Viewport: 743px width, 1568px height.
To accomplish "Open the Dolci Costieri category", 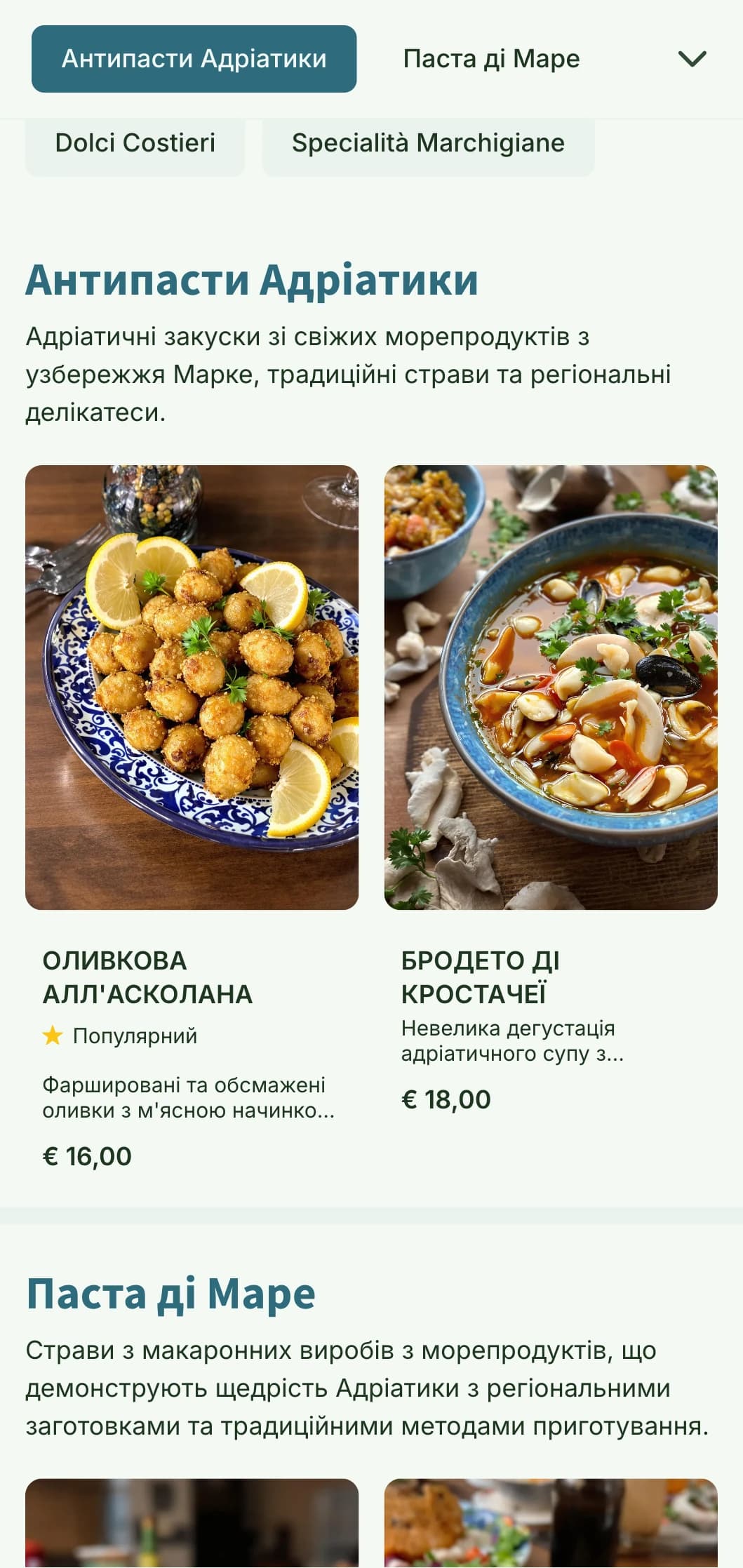I will 135,144.
